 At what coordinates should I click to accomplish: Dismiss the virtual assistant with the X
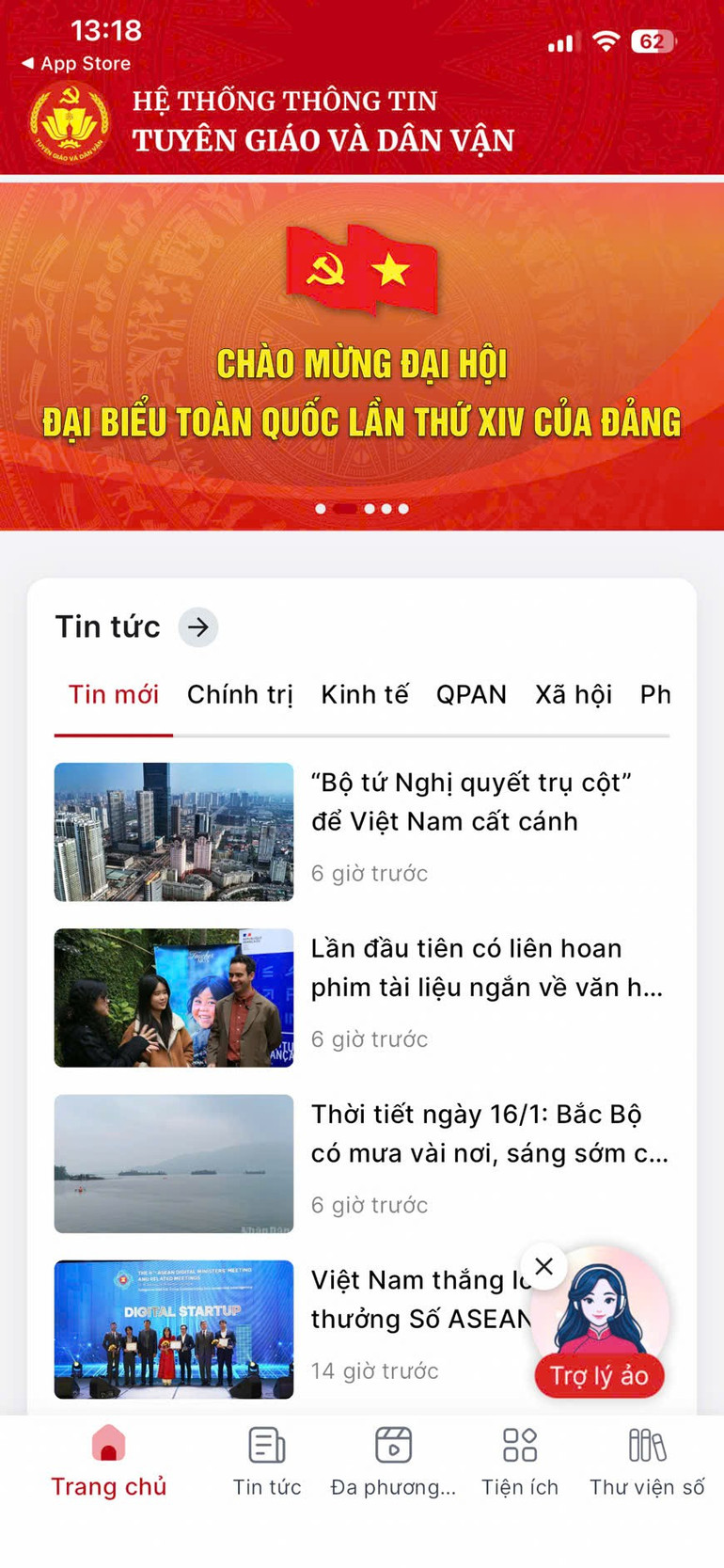click(543, 1267)
